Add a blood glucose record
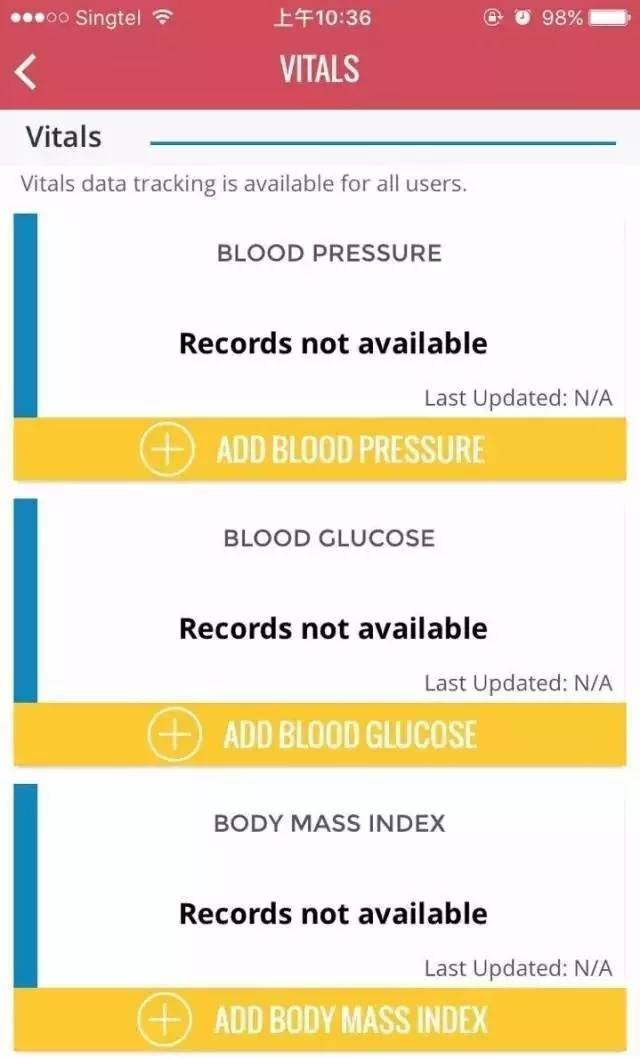 320,735
